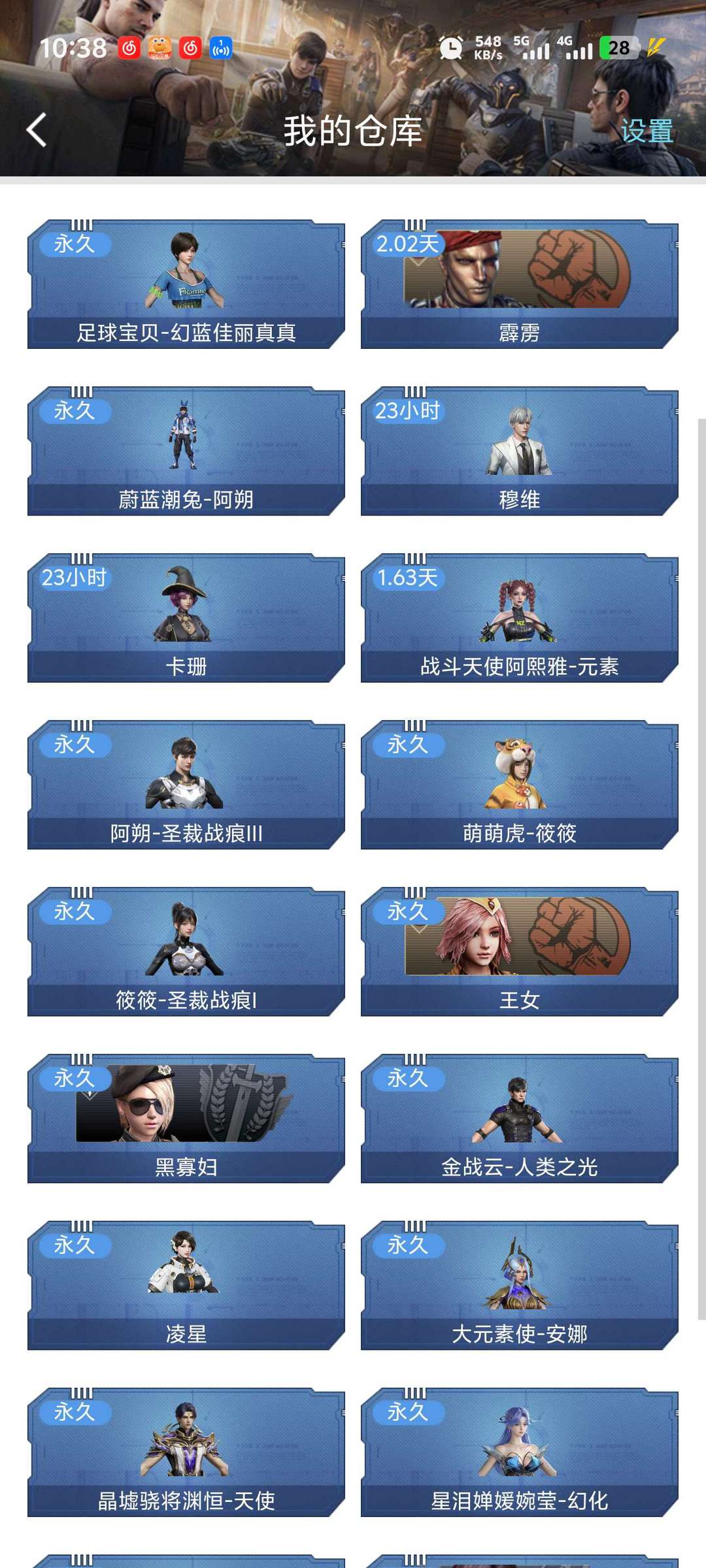The height and width of the screenshot is (1568, 706).
Task: Go back using the top-left arrow
Action: click(37, 130)
